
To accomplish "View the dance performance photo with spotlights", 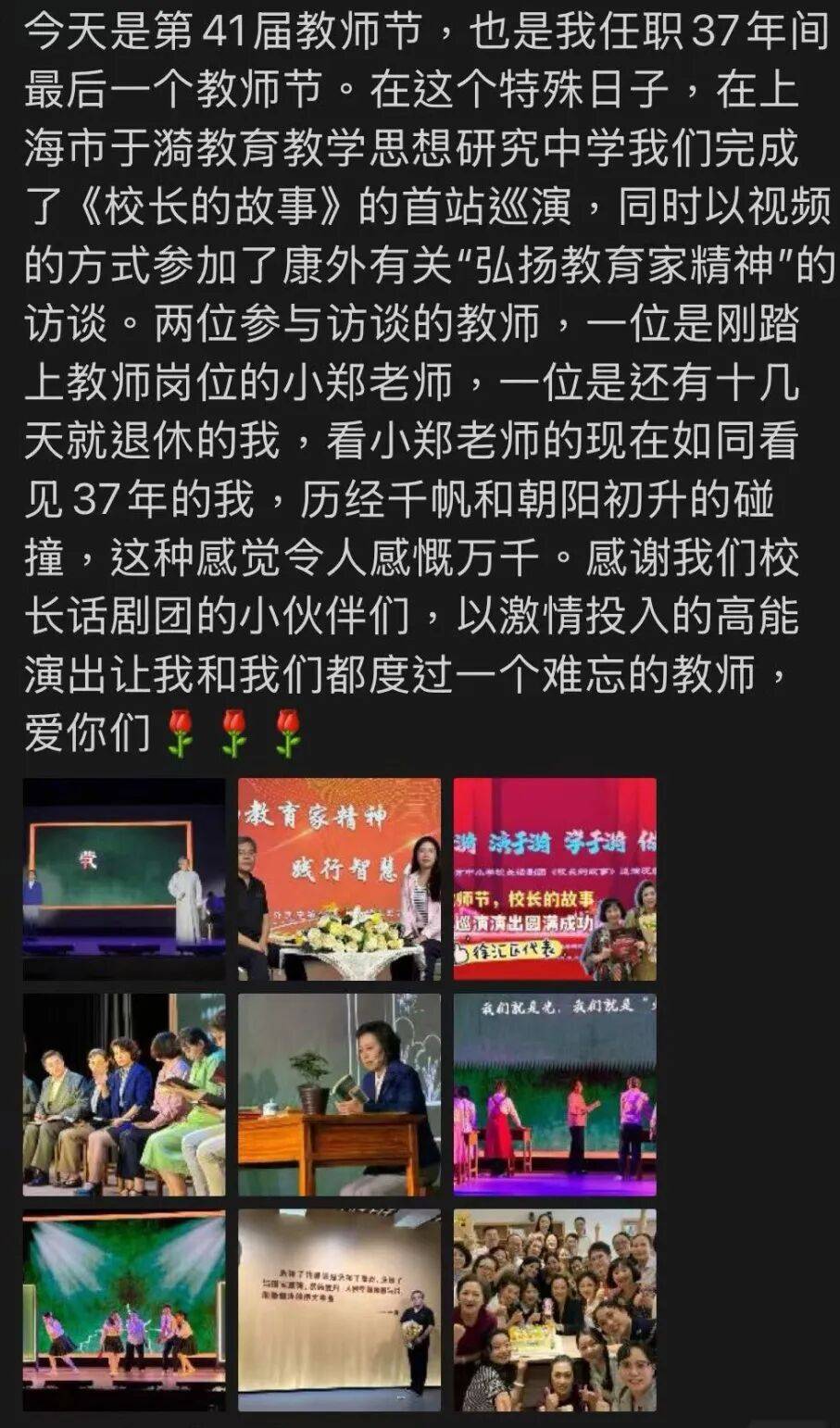I will [x=124, y=1309].
